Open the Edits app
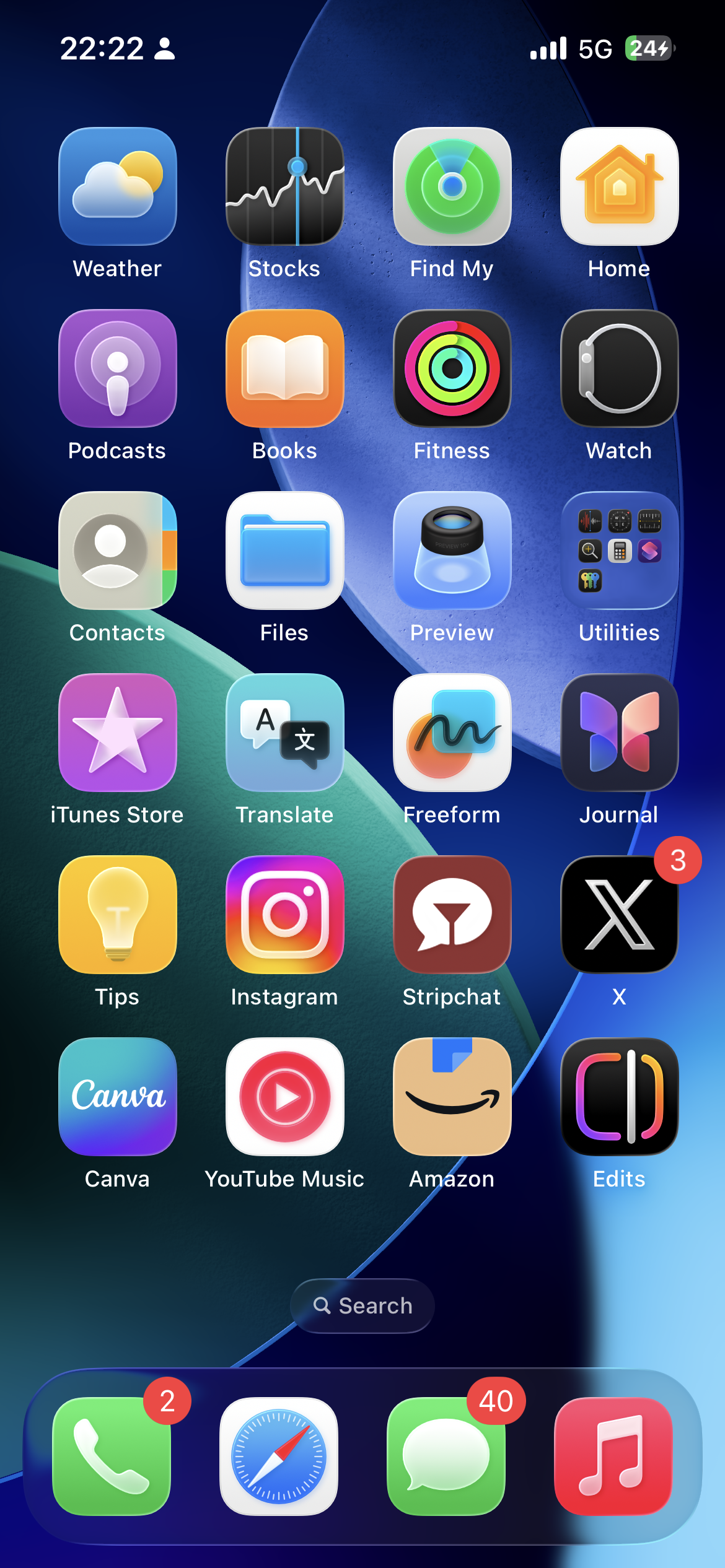The image size is (725, 1568). point(620,1097)
